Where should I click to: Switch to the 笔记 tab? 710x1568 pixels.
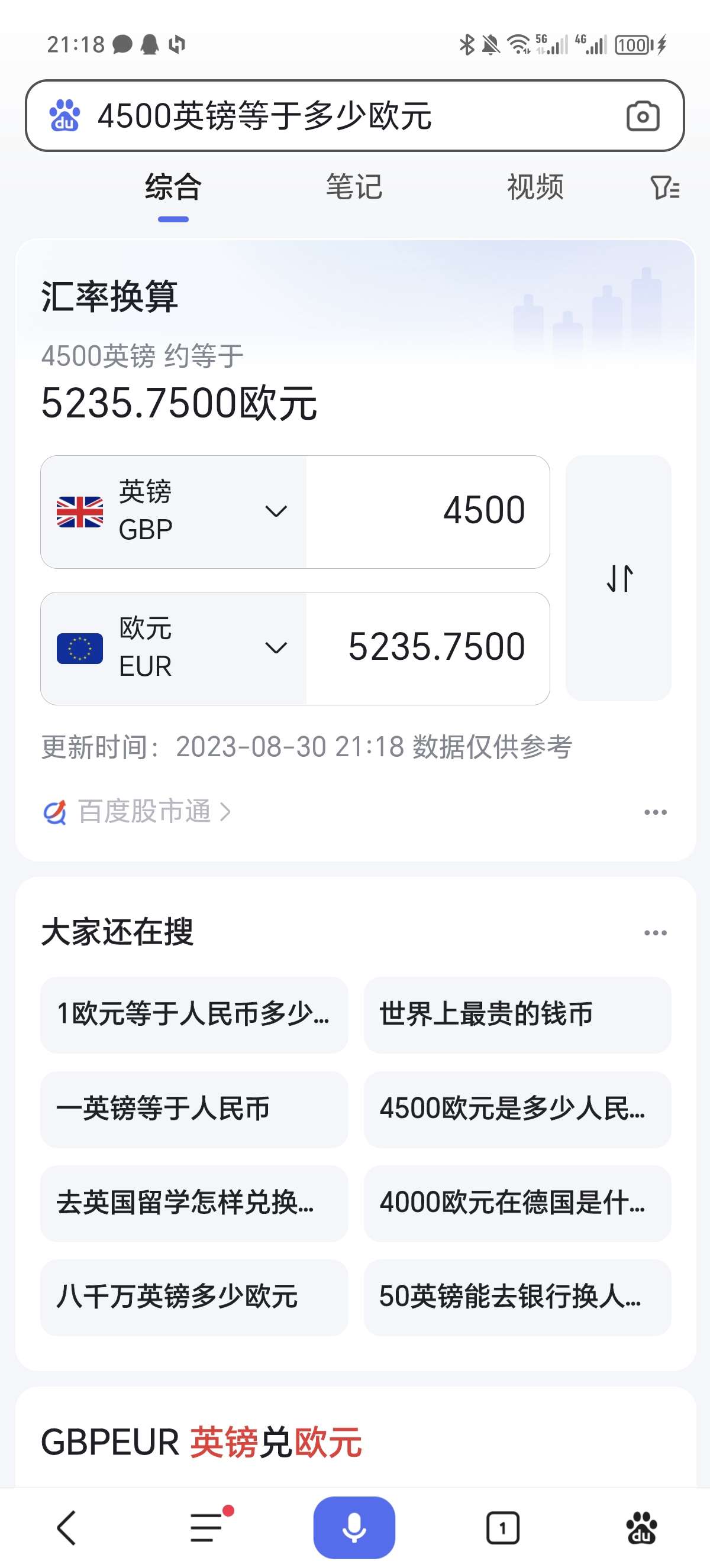pos(354,187)
